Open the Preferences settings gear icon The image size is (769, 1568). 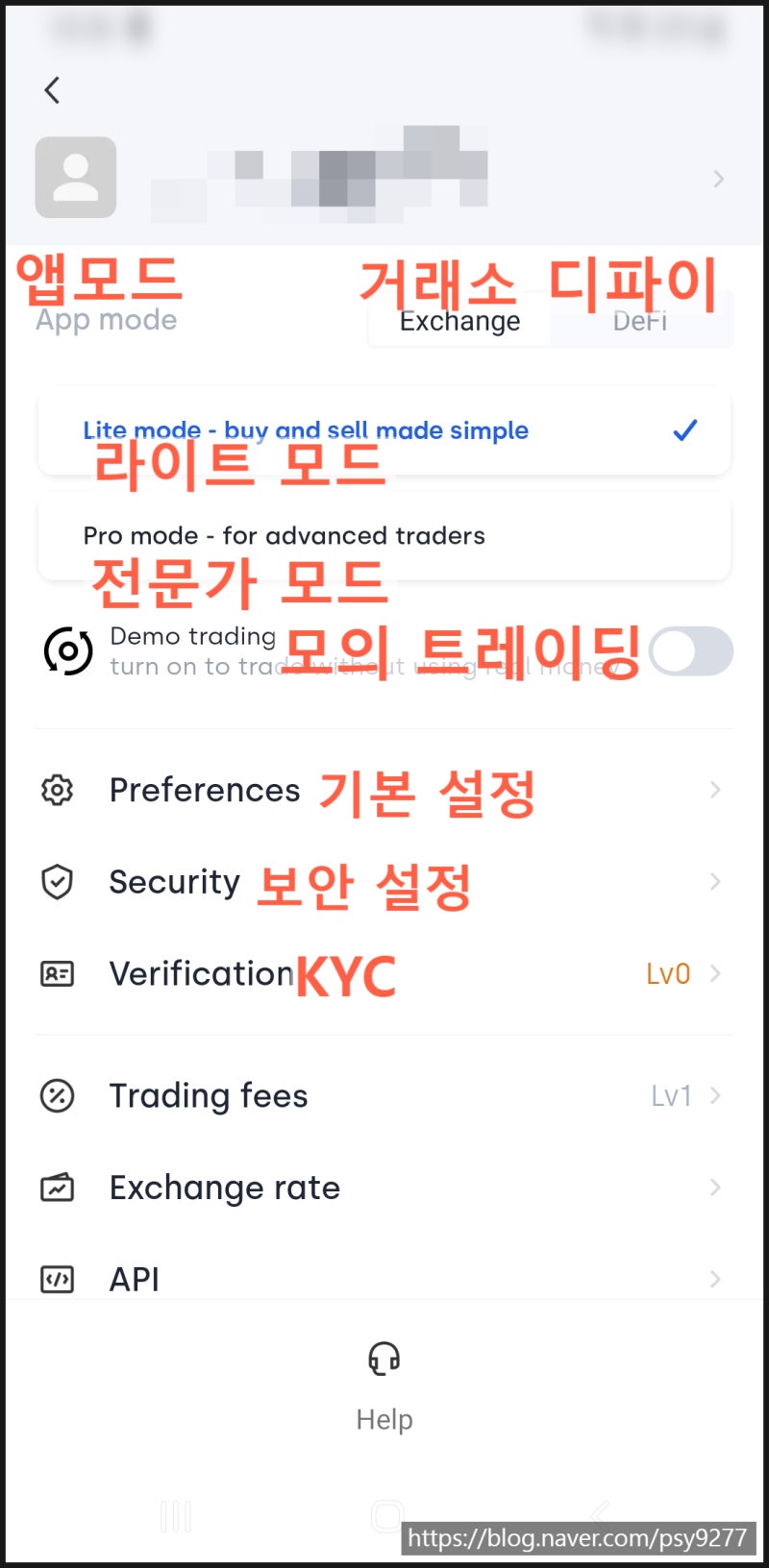58,790
